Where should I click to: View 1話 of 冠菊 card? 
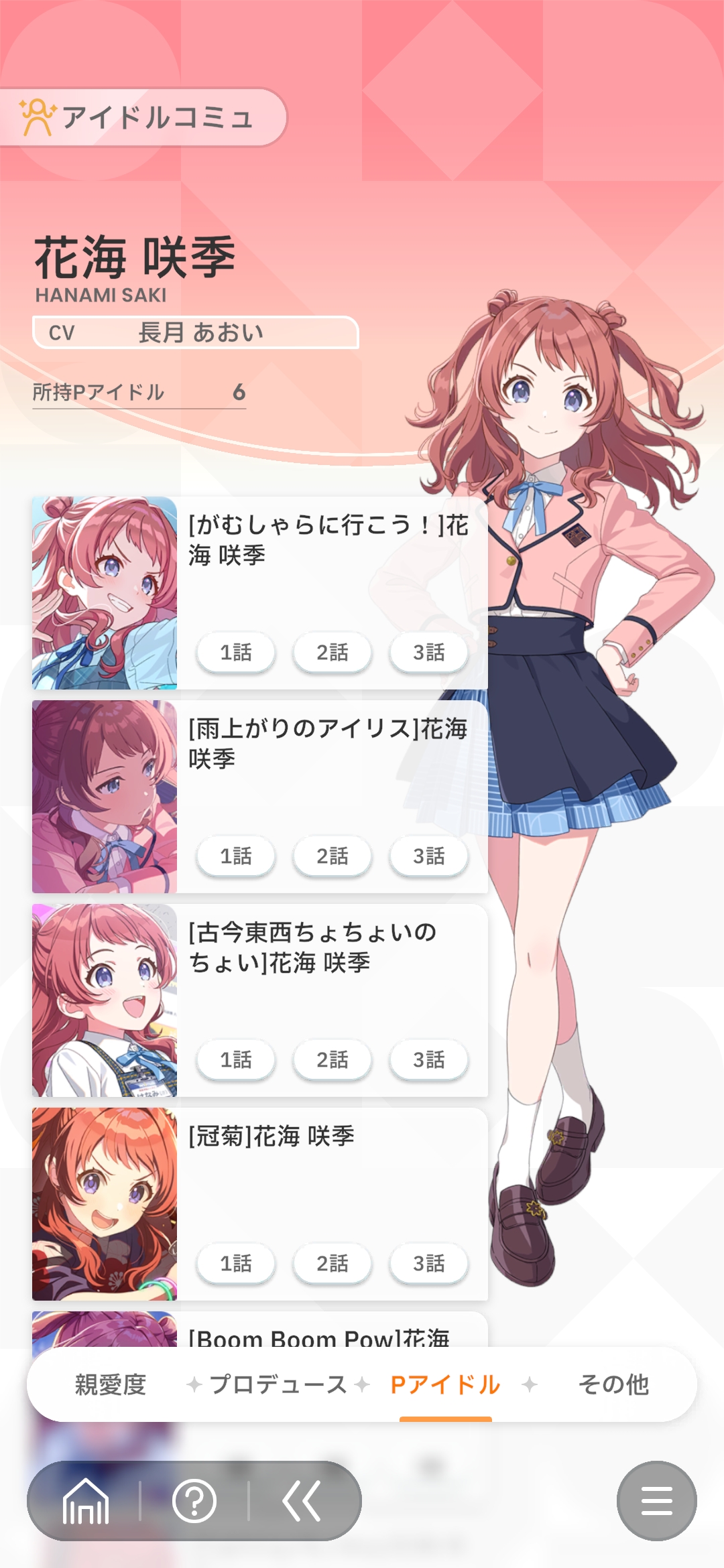[236, 1263]
